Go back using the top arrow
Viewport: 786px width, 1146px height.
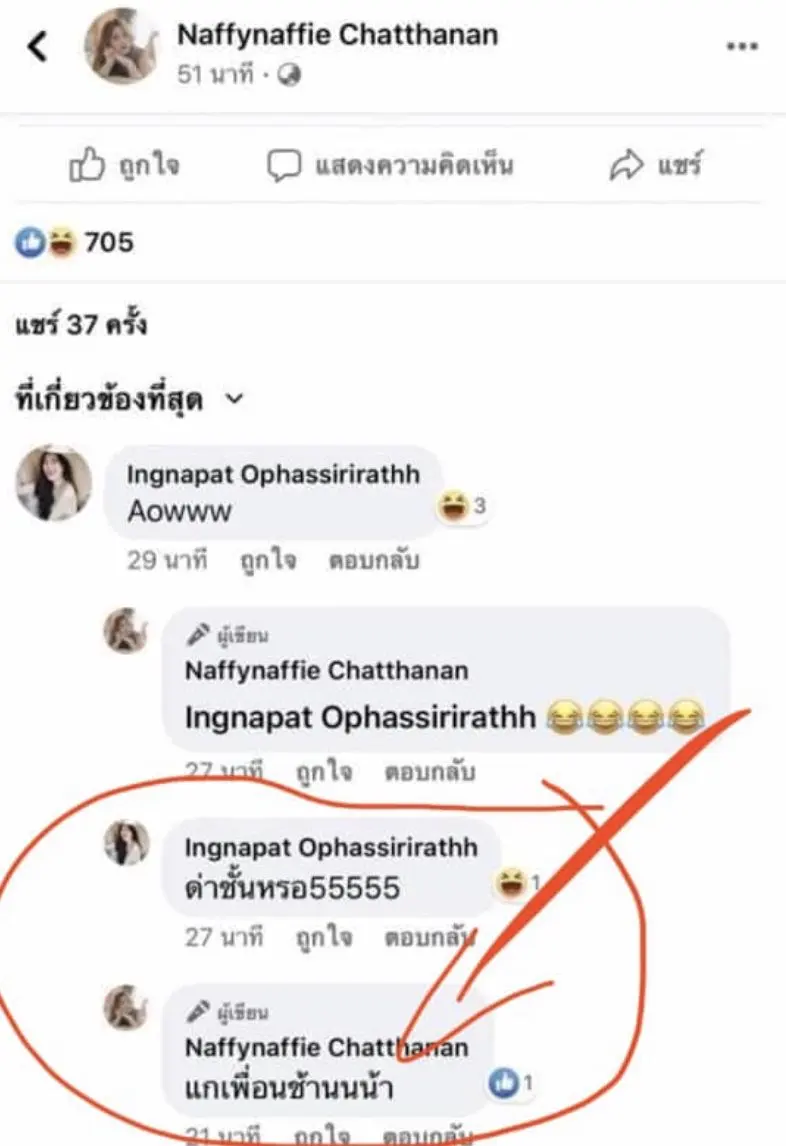(37, 47)
